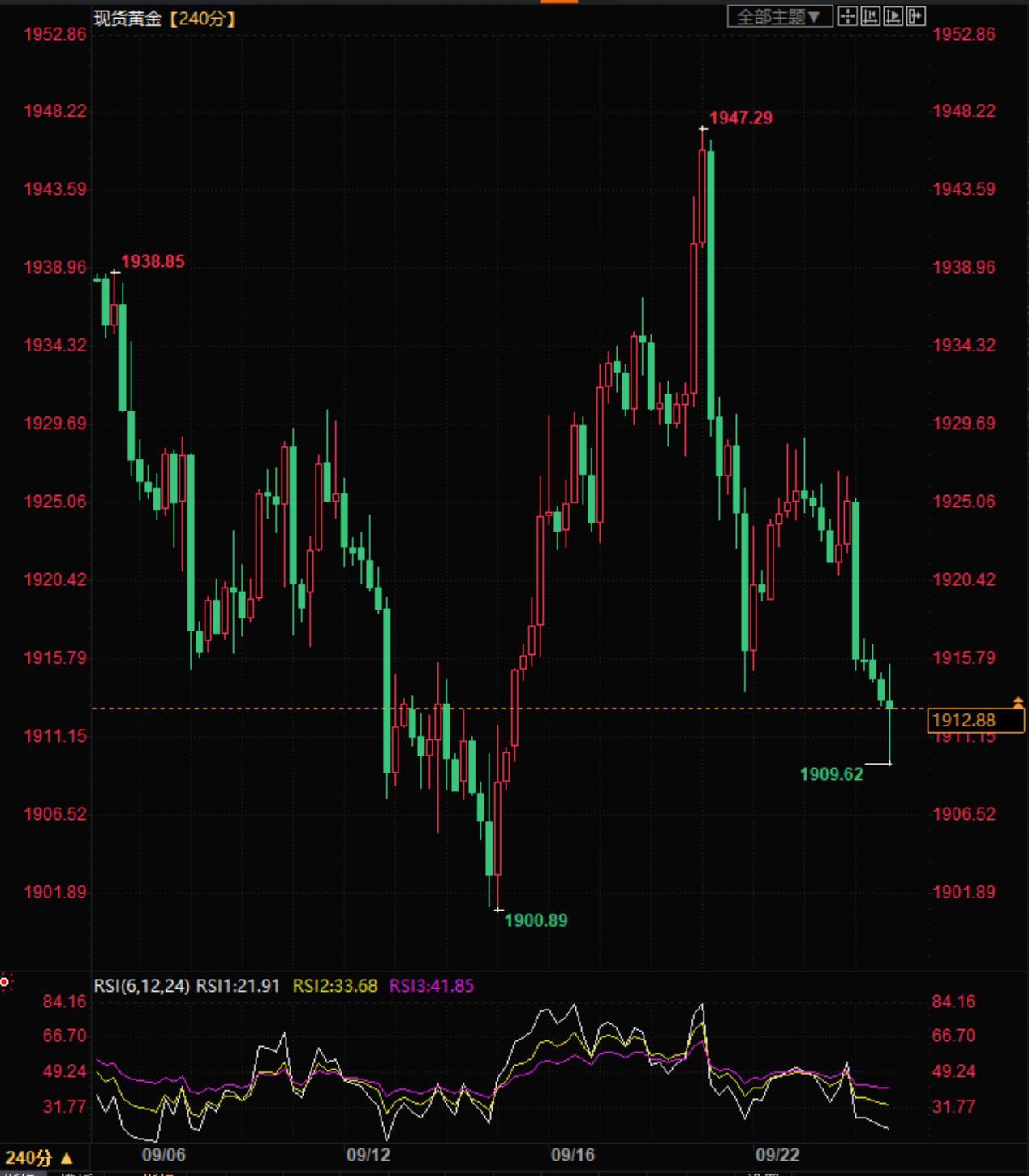The width and height of the screenshot is (1029, 1176).
Task: Activate the crosshair cursor tool
Action: point(847,16)
